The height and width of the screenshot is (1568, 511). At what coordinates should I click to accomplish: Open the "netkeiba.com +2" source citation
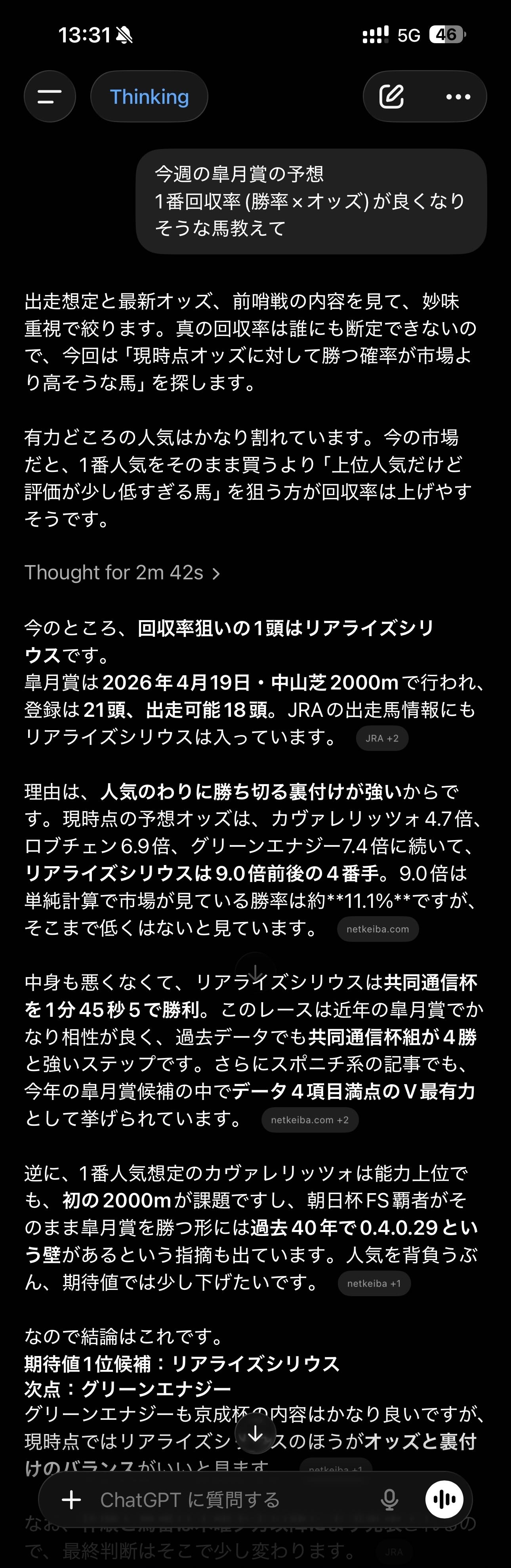(310, 1120)
